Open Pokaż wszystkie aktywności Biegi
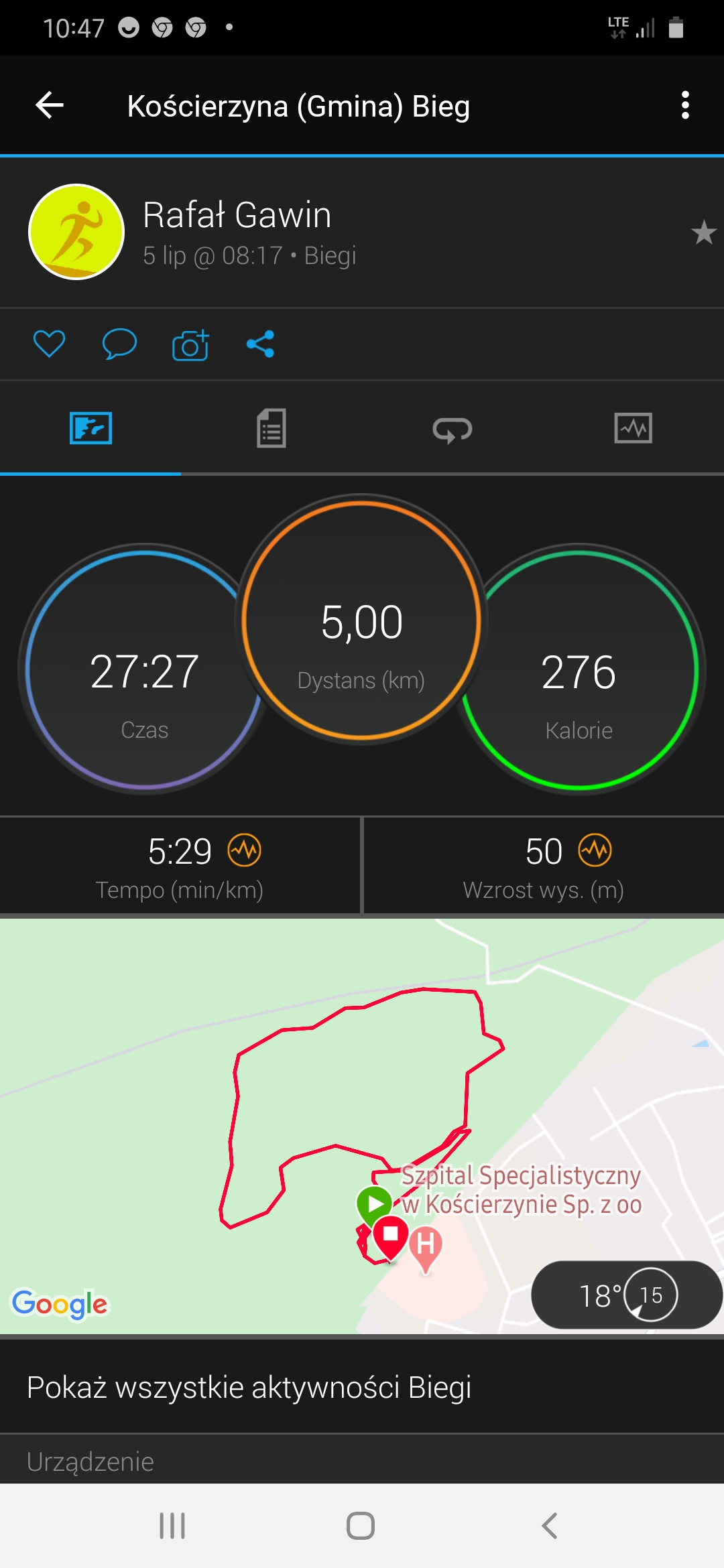The image size is (724, 1568). point(249,1388)
